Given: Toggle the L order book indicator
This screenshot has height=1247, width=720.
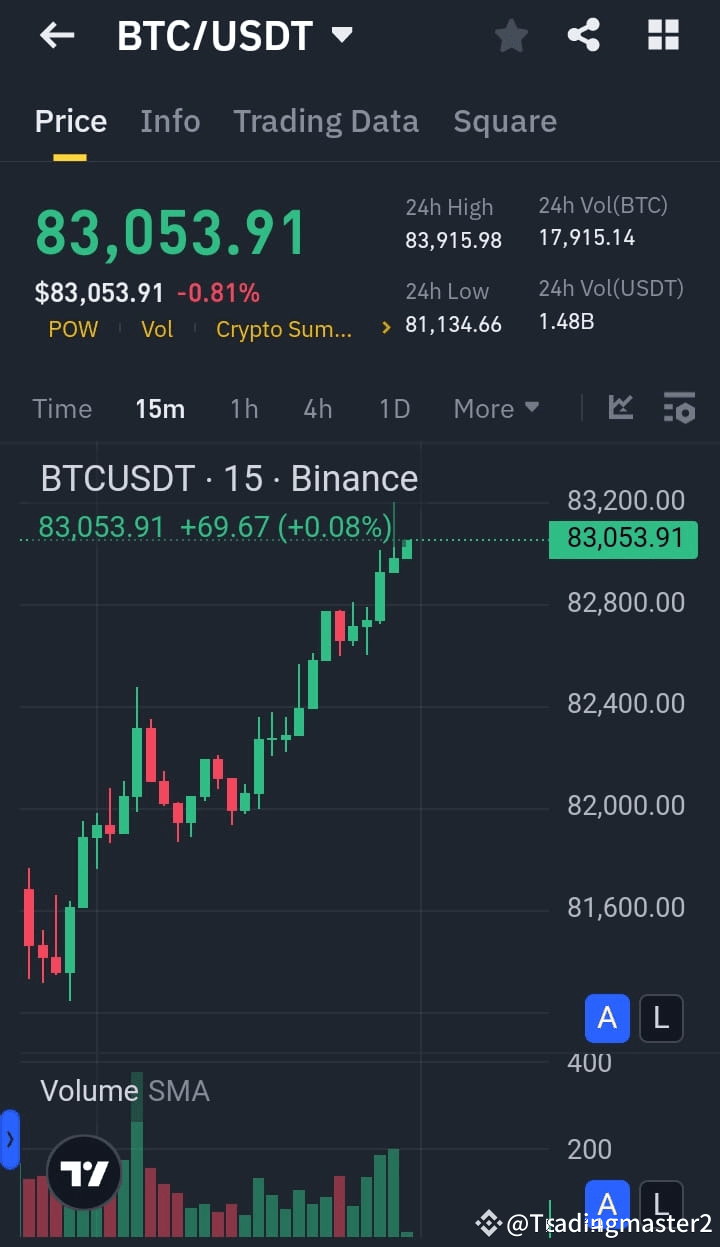Looking at the screenshot, I should coord(661,1018).
